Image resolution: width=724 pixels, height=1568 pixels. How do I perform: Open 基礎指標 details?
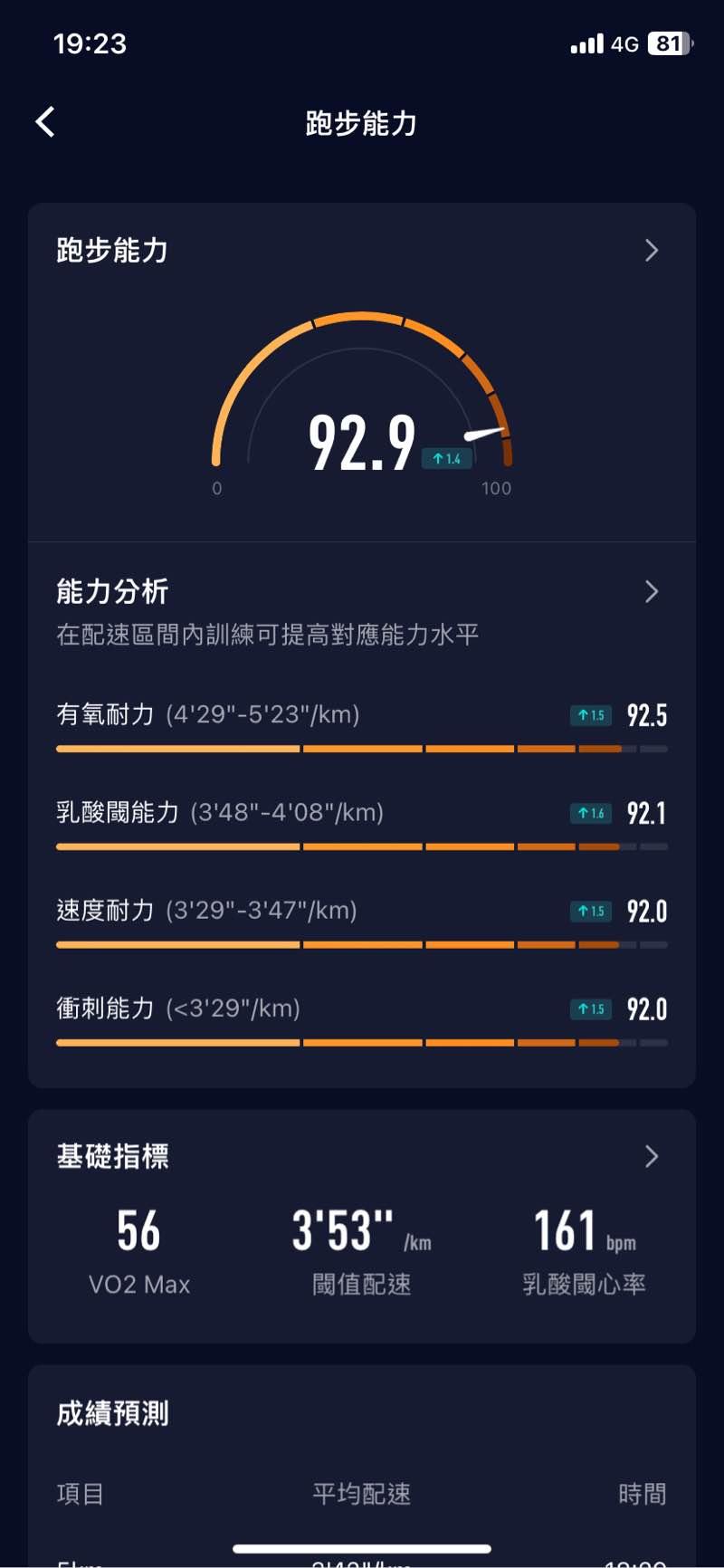pos(651,1156)
